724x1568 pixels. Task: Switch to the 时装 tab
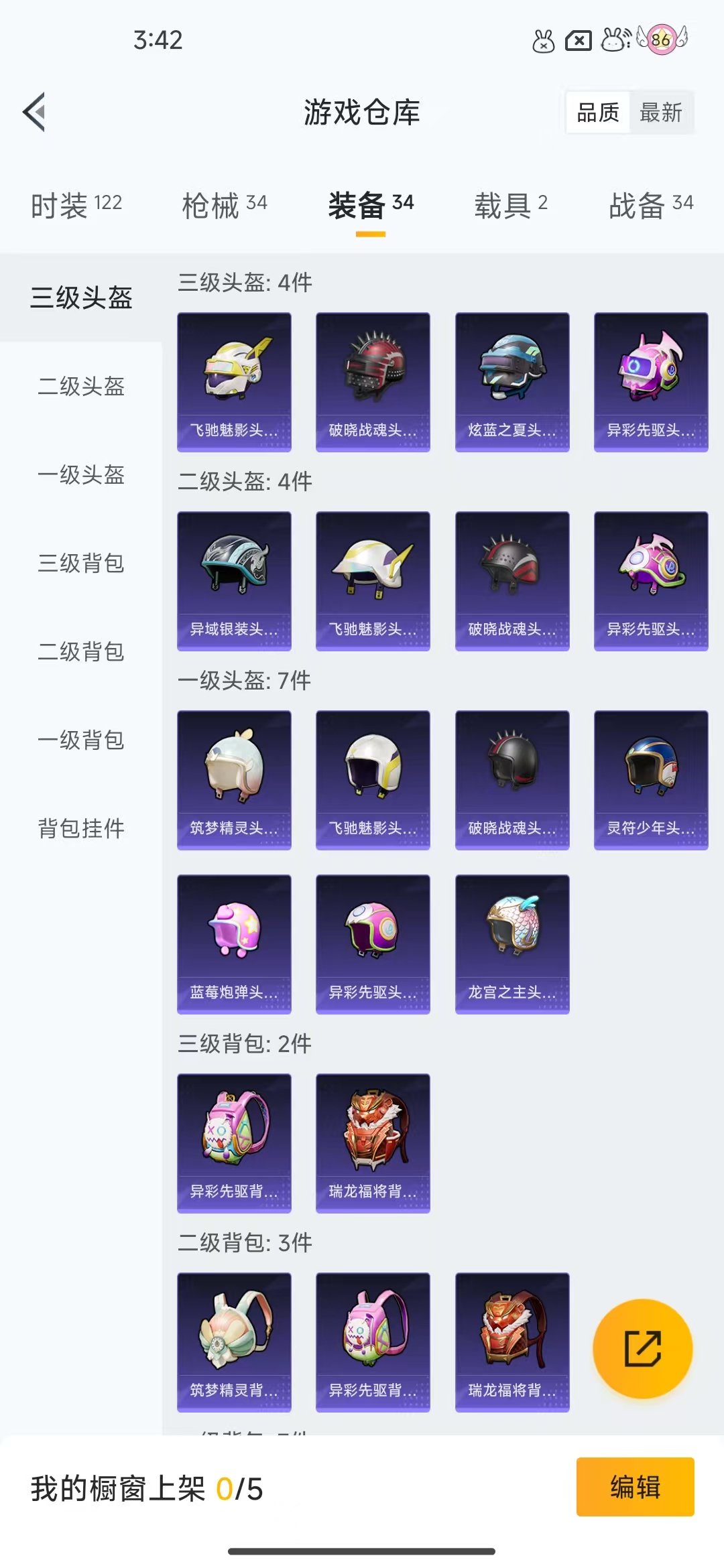point(76,204)
